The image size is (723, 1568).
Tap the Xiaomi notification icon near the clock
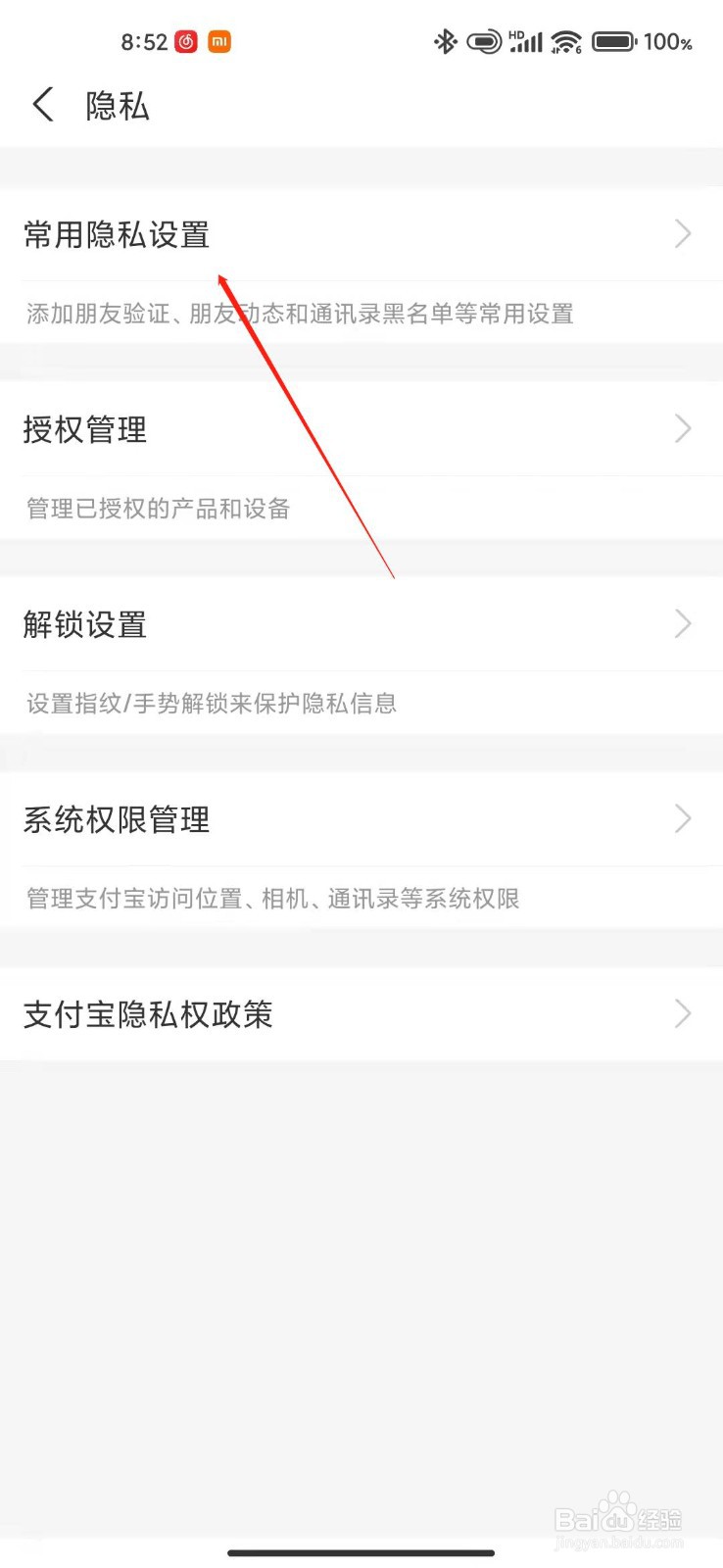(219, 42)
